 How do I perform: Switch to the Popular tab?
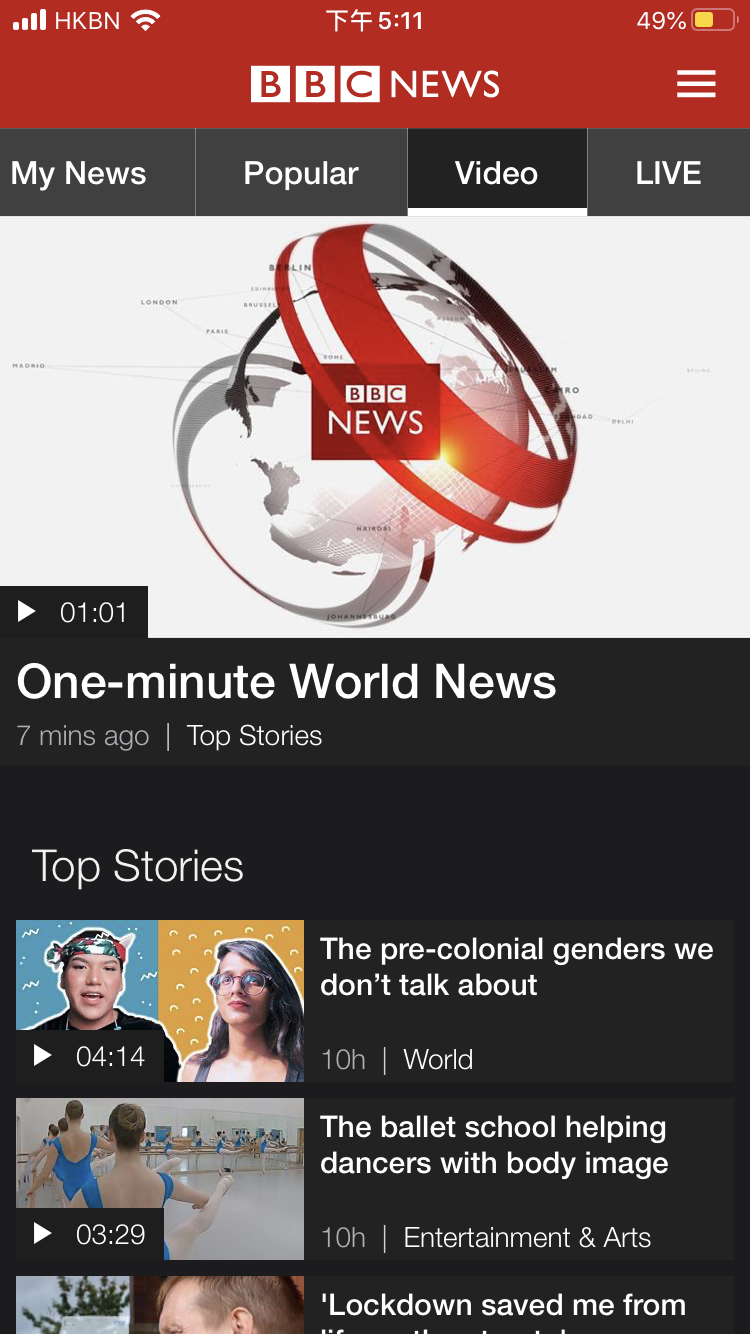[x=301, y=173]
